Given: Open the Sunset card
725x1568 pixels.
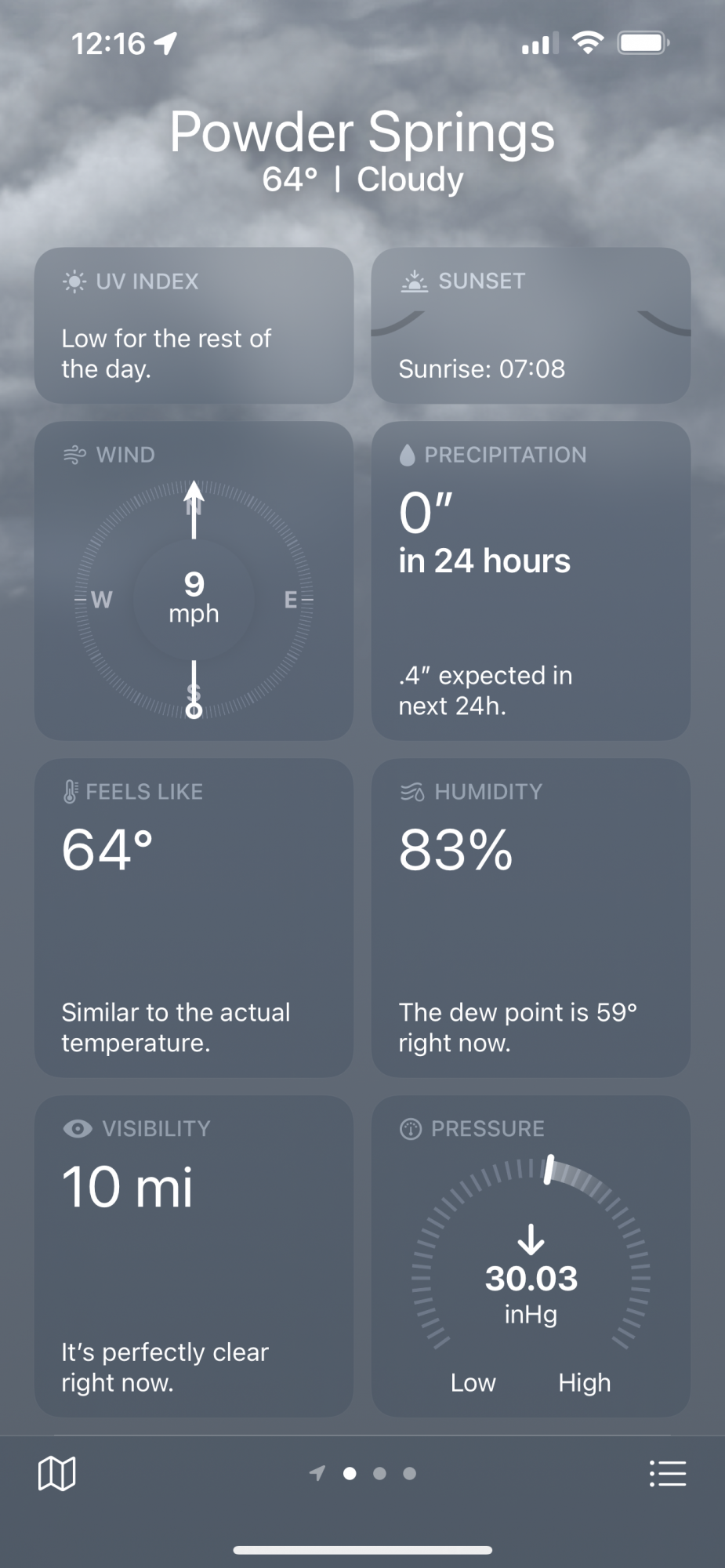Looking at the screenshot, I should (531, 325).
